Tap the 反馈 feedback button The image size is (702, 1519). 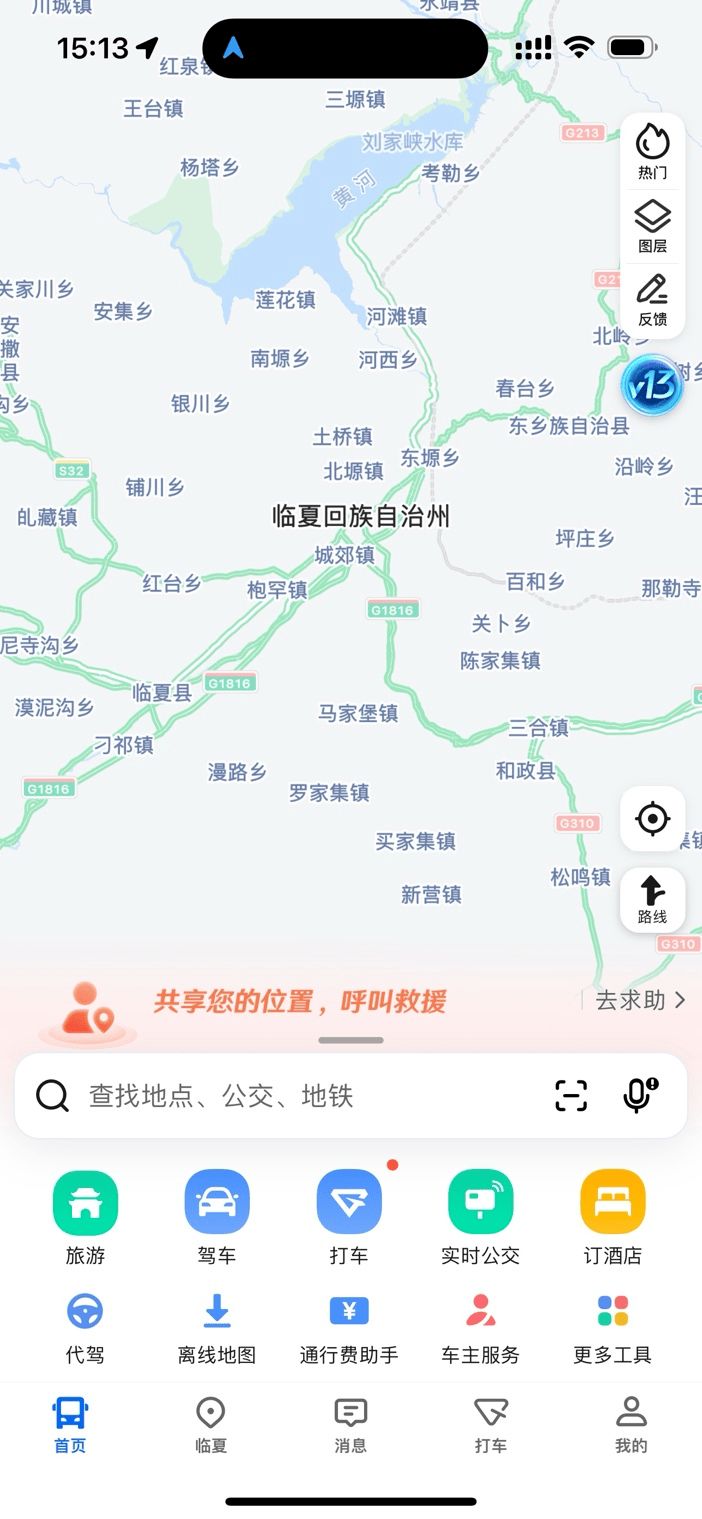[x=653, y=300]
